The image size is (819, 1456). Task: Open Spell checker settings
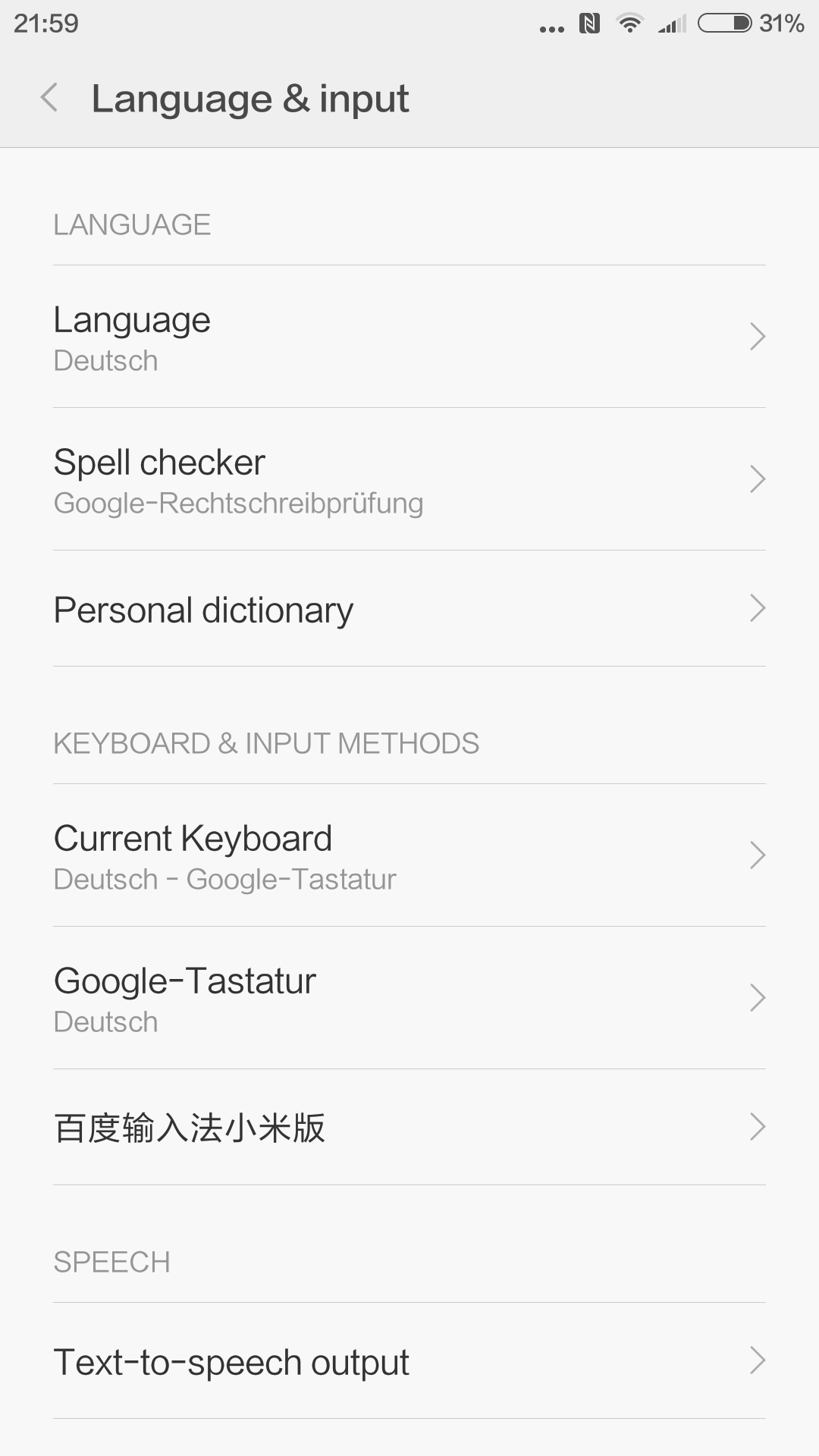[x=409, y=479]
